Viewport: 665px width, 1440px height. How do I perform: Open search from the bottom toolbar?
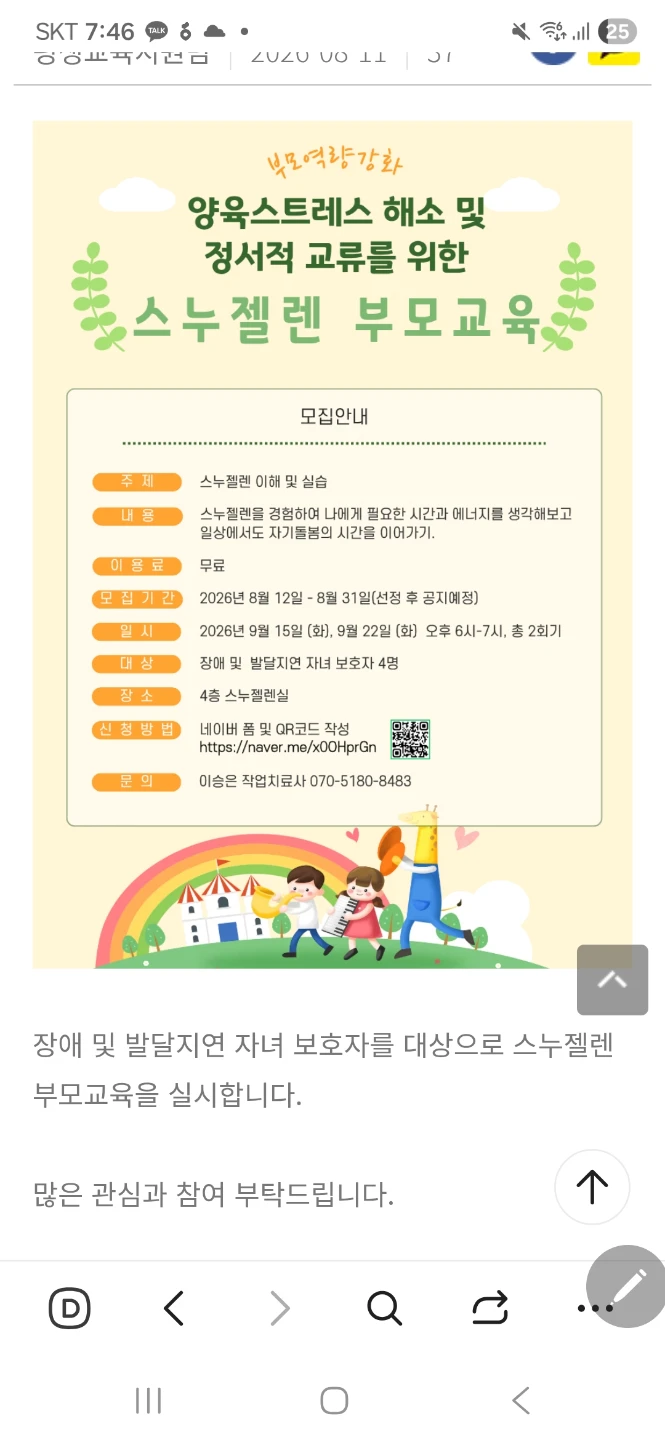point(384,1307)
